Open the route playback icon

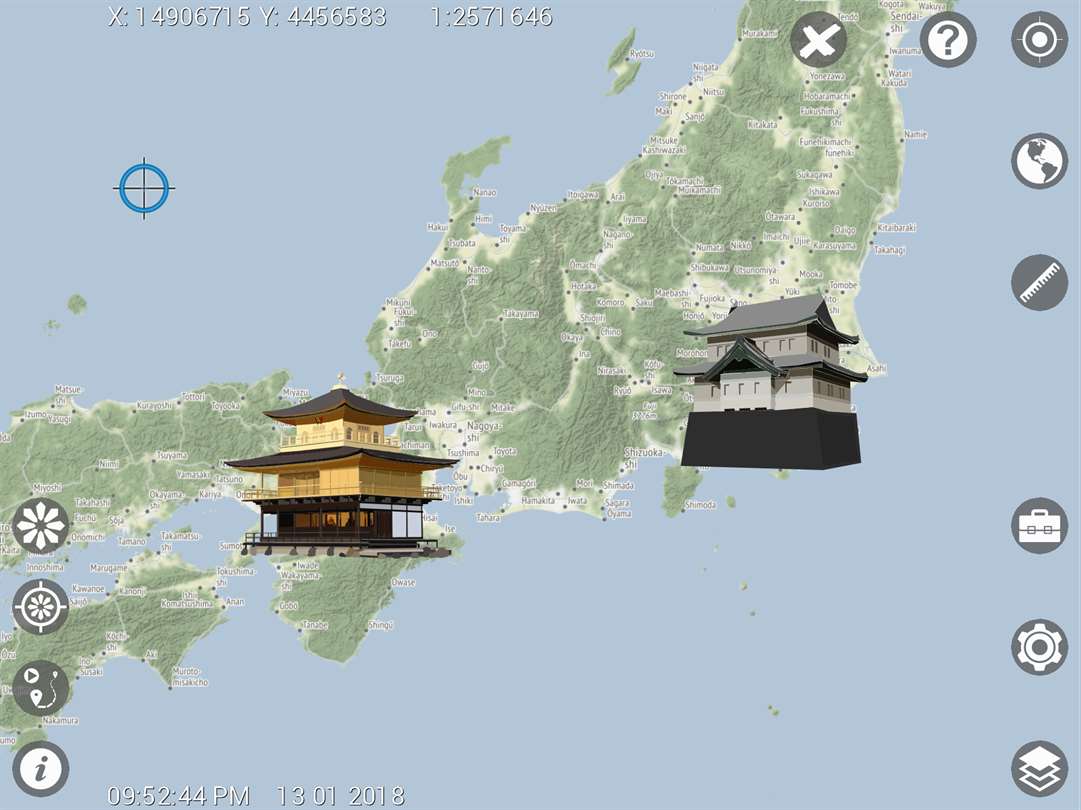(x=41, y=687)
